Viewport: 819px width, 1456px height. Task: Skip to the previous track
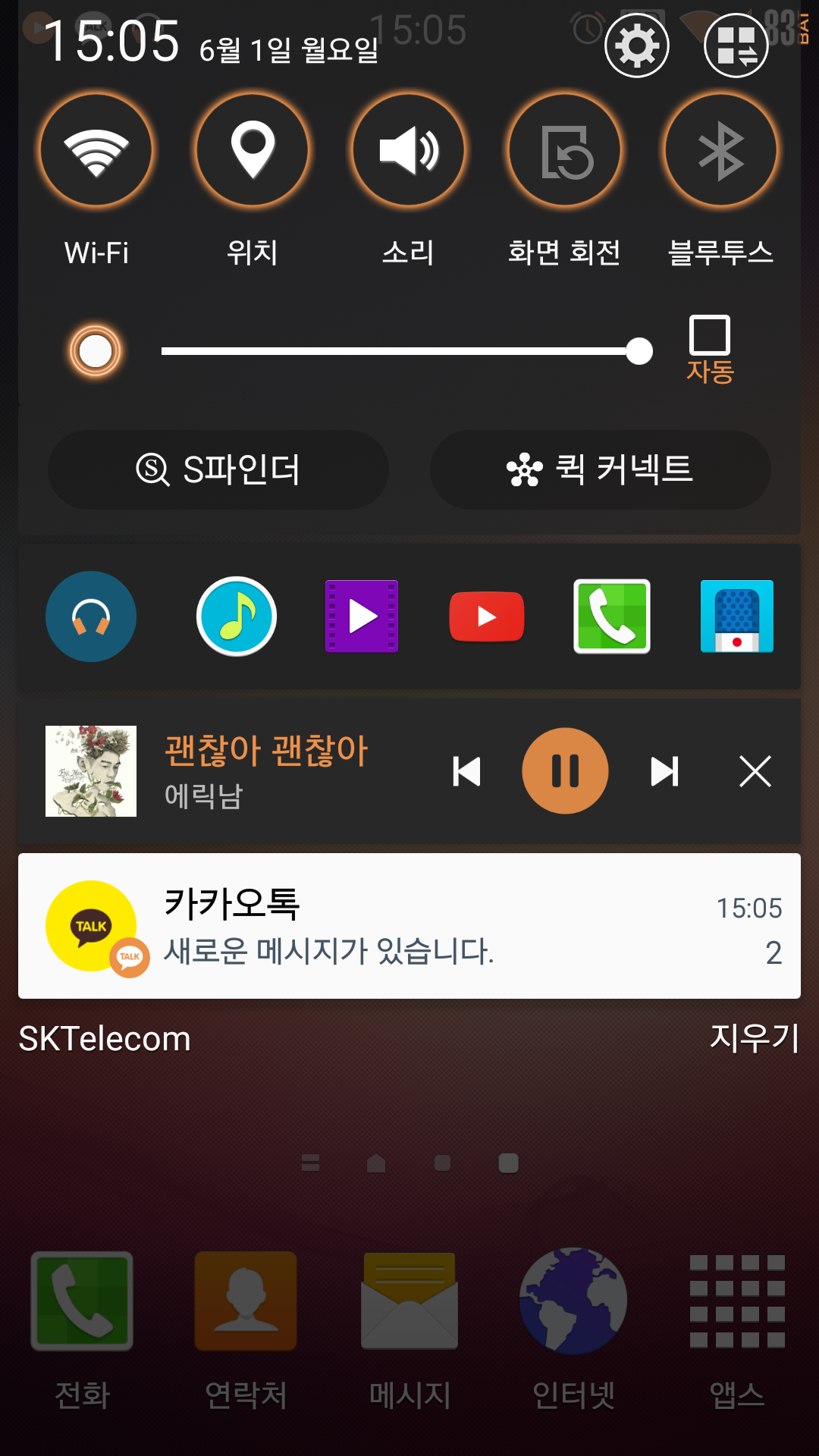(x=467, y=772)
